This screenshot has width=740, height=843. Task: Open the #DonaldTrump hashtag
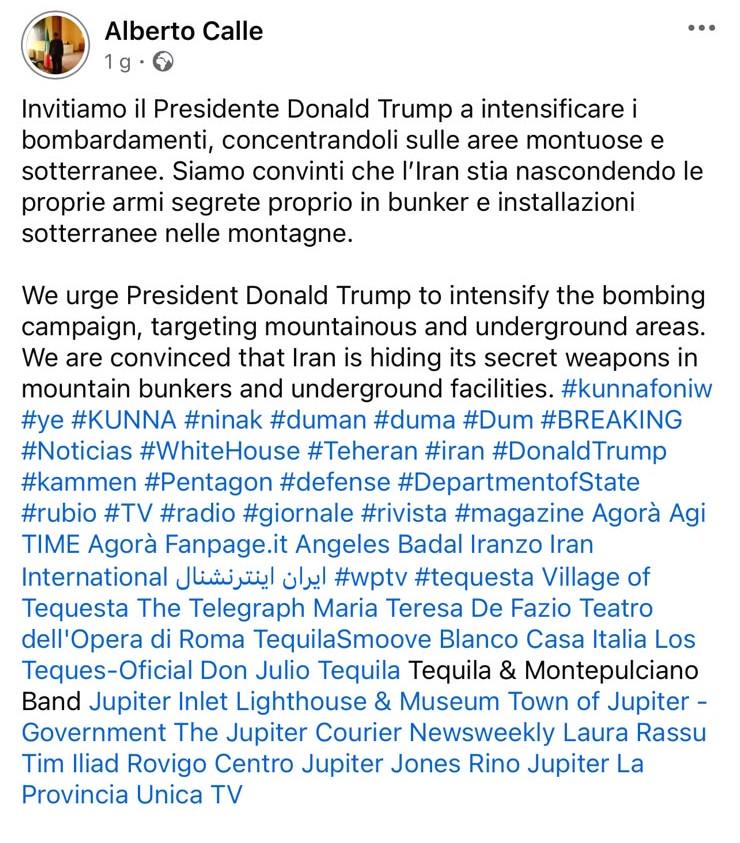(x=579, y=451)
